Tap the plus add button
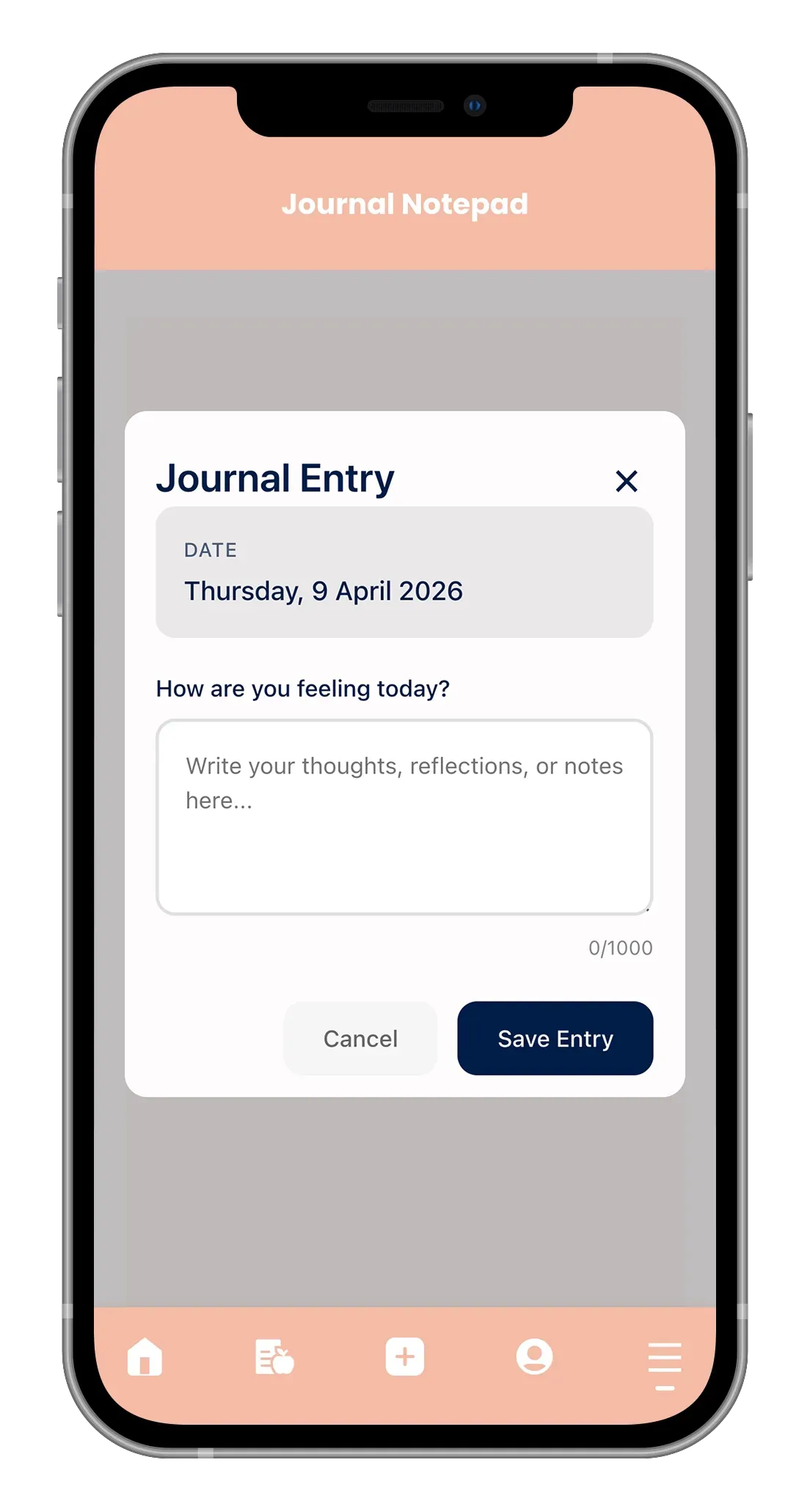The image size is (810, 1512). (x=405, y=1357)
